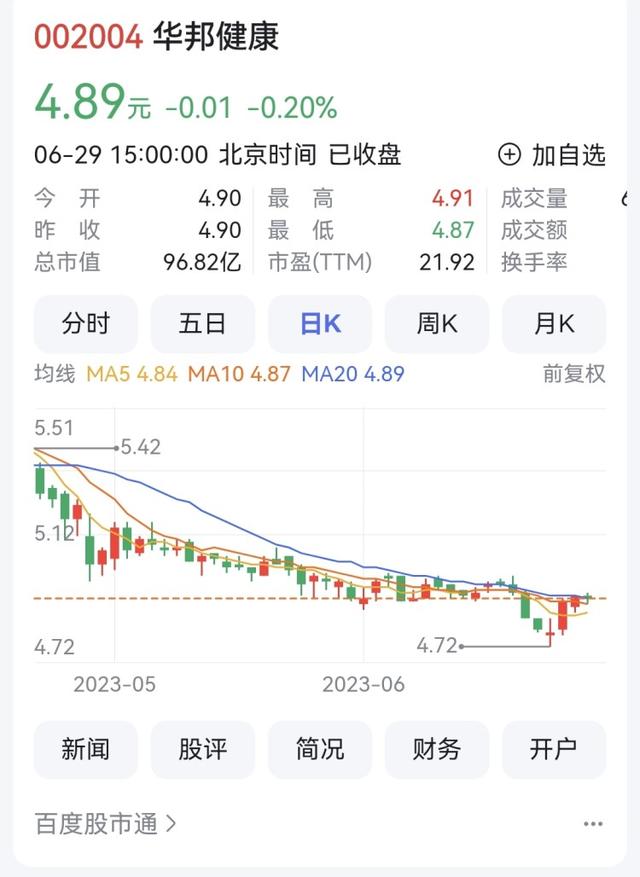Select the 五日 chart tab

tap(202, 324)
